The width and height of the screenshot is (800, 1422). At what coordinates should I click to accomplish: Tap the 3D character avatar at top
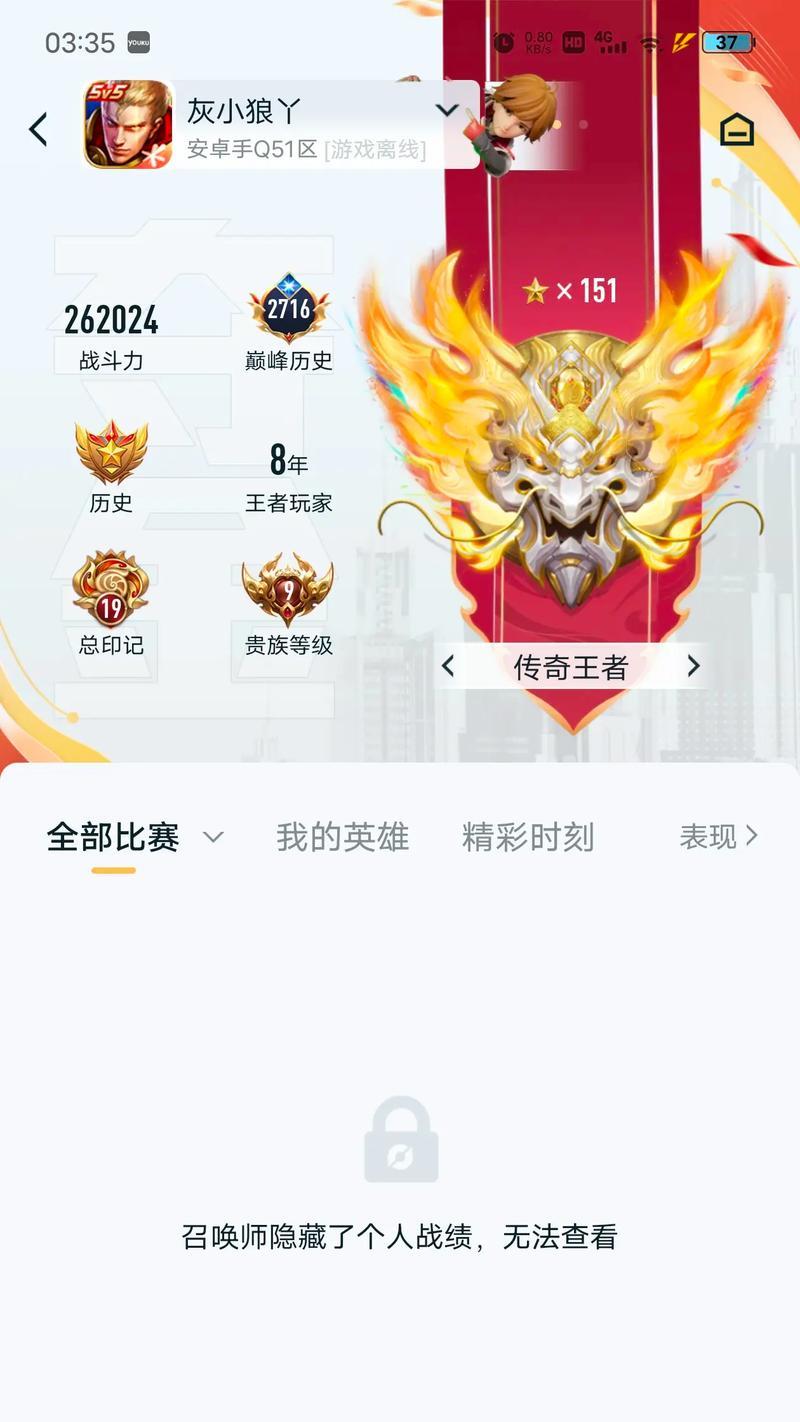coord(520,123)
